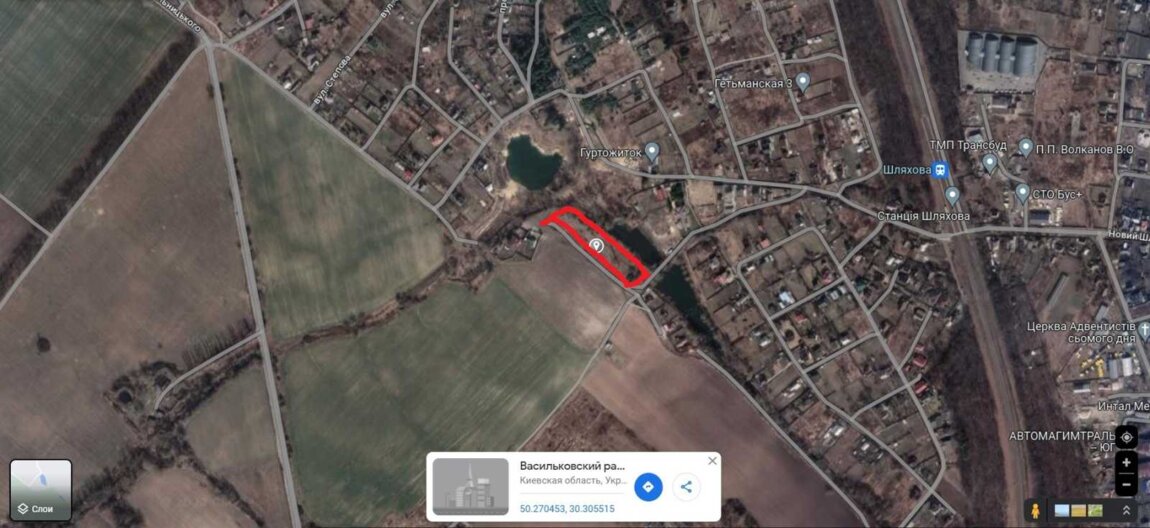Viewport: 1150px width, 528px height.
Task: Share the selected location
Action: [686, 487]
